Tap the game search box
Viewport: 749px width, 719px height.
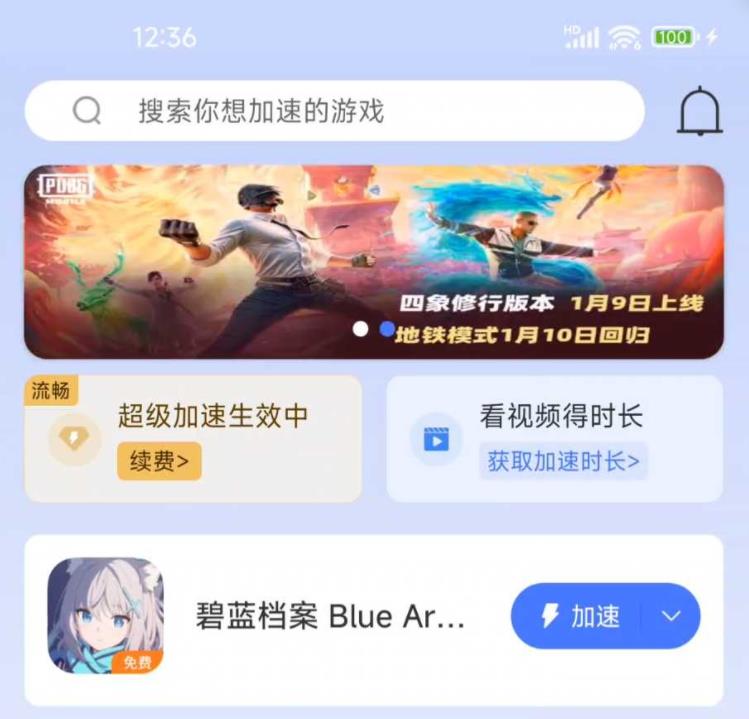click(x=334, y=111)
